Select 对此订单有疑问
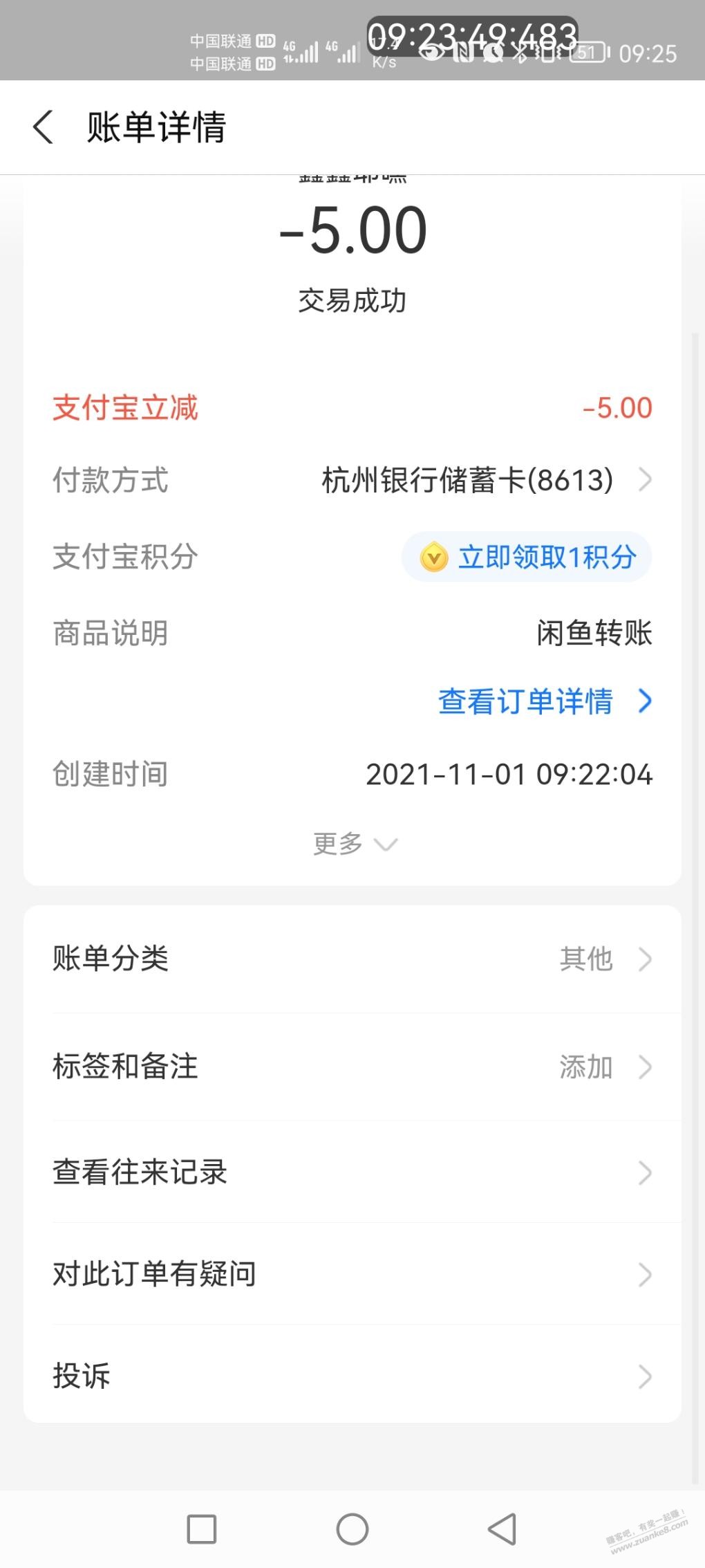The width and height of the screenshot is (705, 1568). 352,1274
